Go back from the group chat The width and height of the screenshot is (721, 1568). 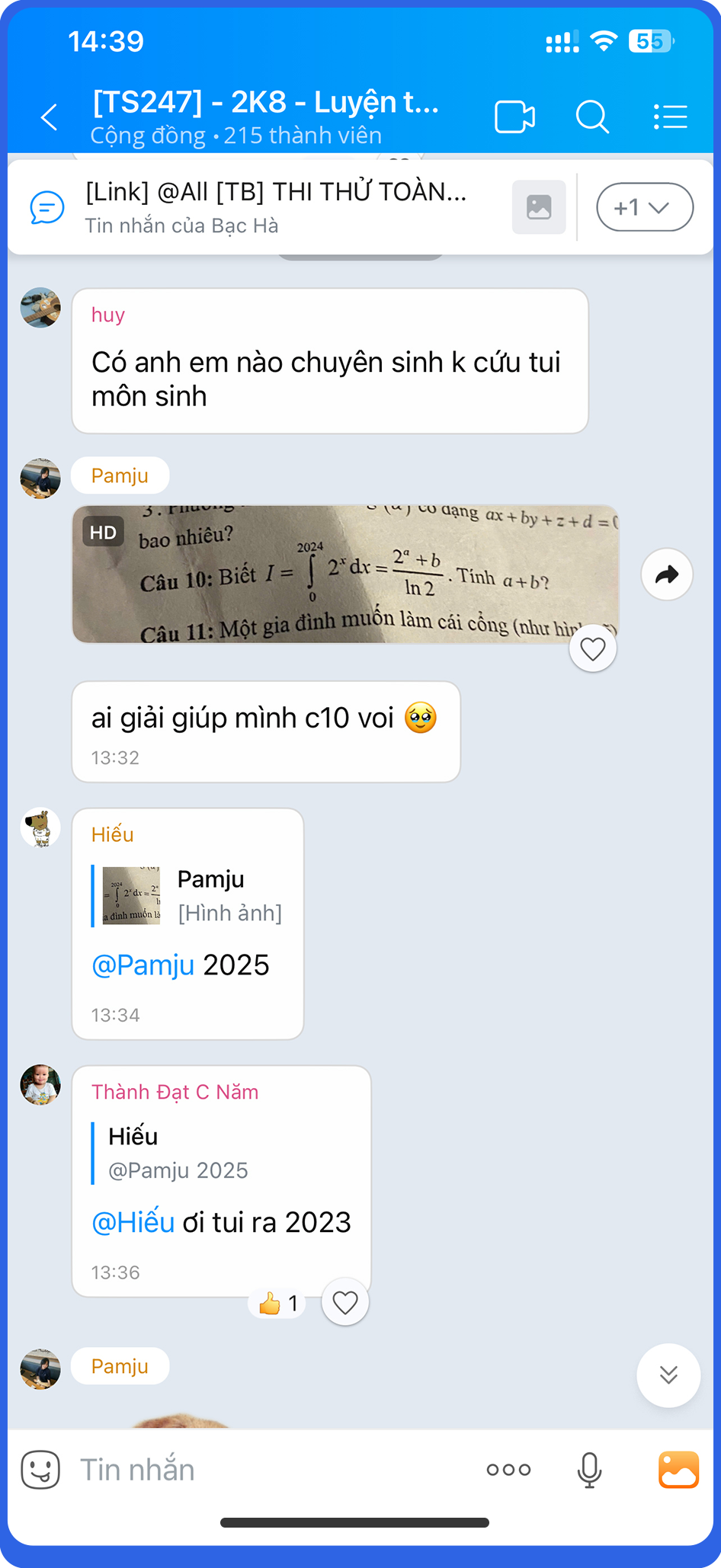pos(50,117)
